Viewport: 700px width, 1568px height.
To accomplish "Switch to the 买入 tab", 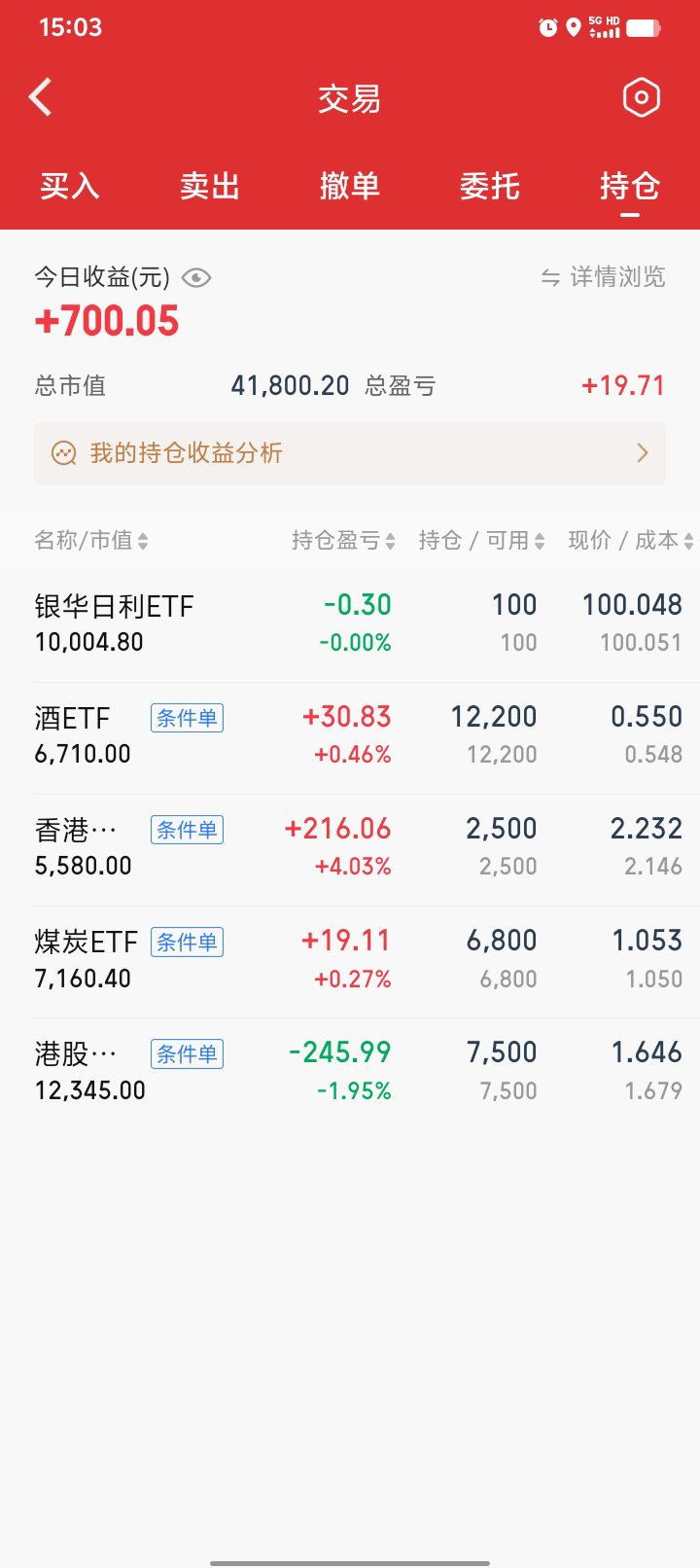I will [70, 186].
